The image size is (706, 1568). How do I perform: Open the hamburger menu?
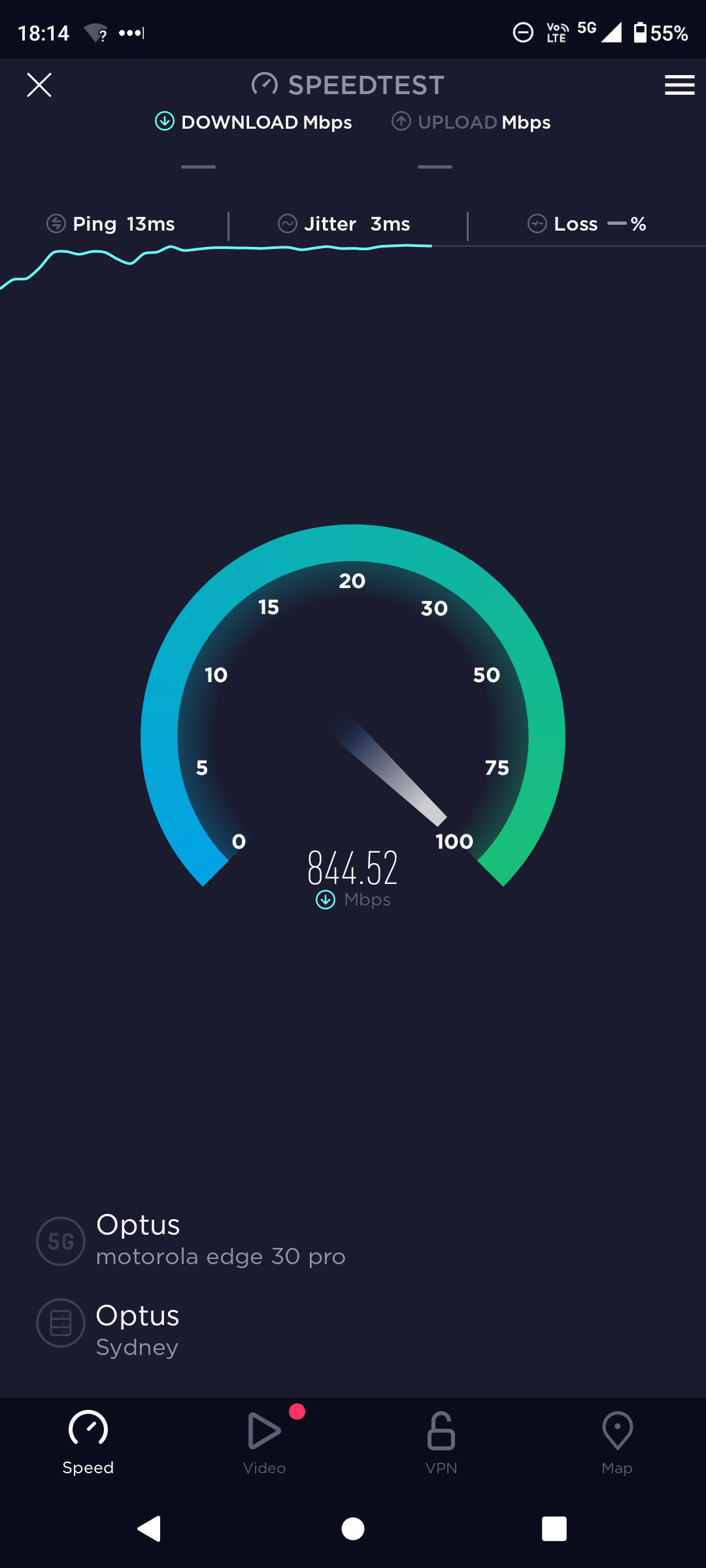point(679,85)
